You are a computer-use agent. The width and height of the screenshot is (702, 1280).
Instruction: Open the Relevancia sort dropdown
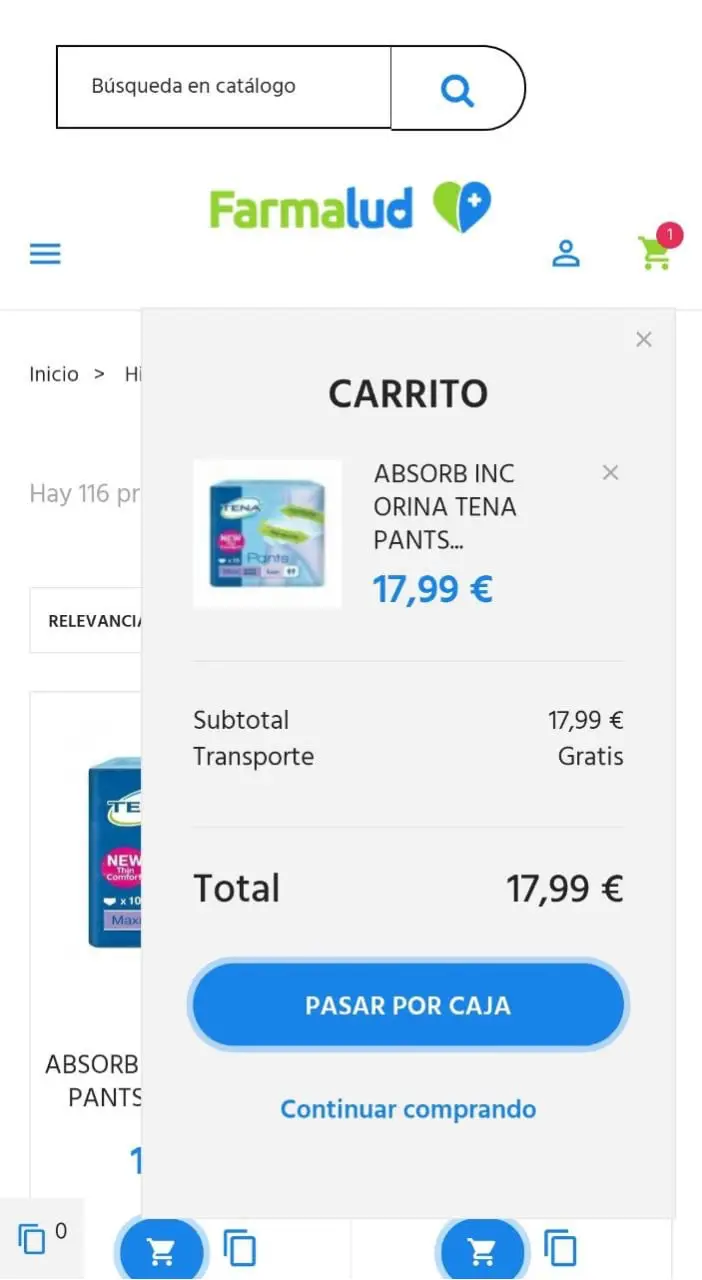coord(86,620)
